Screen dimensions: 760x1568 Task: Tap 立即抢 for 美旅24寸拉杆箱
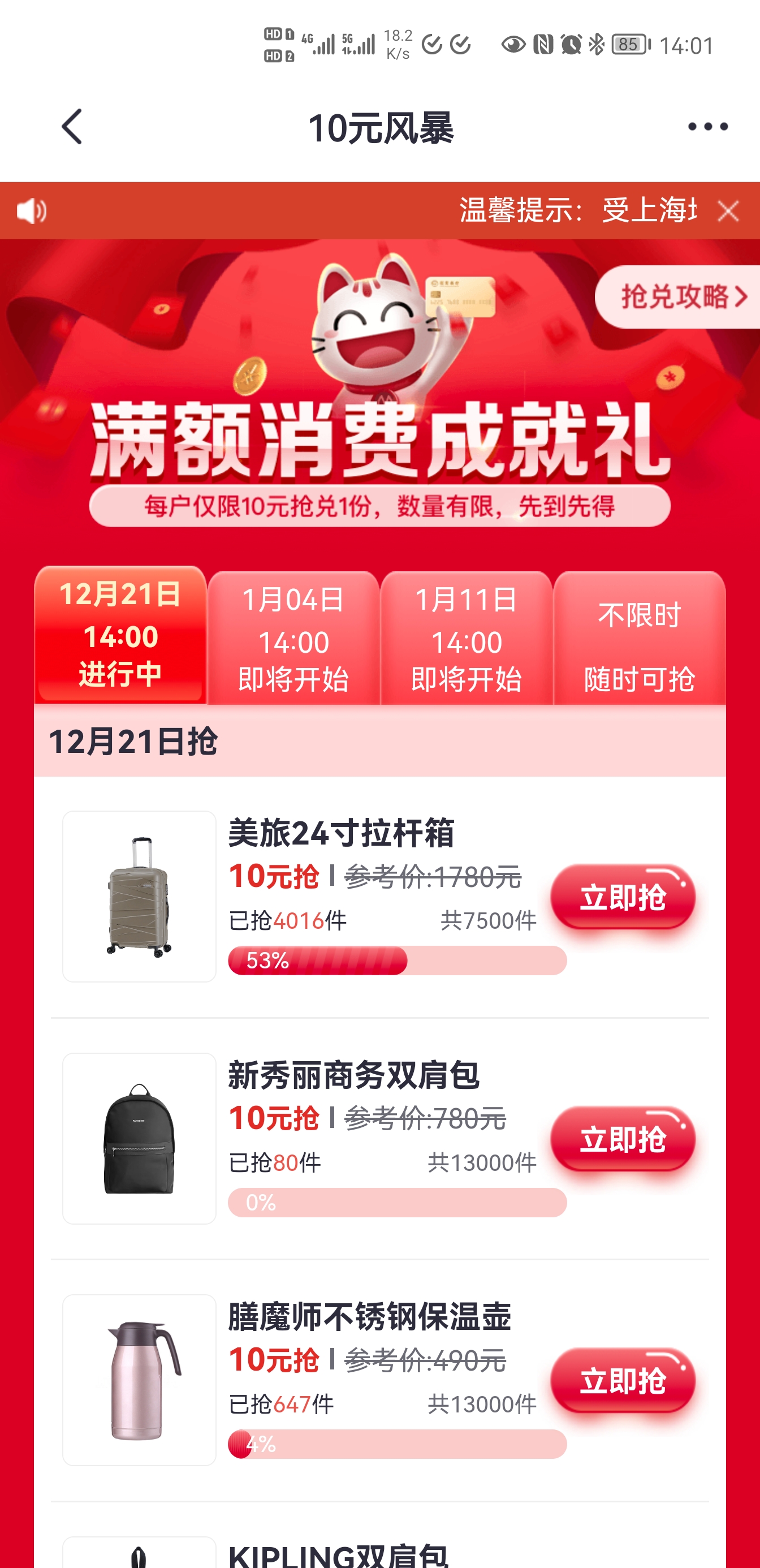(623, 897)
